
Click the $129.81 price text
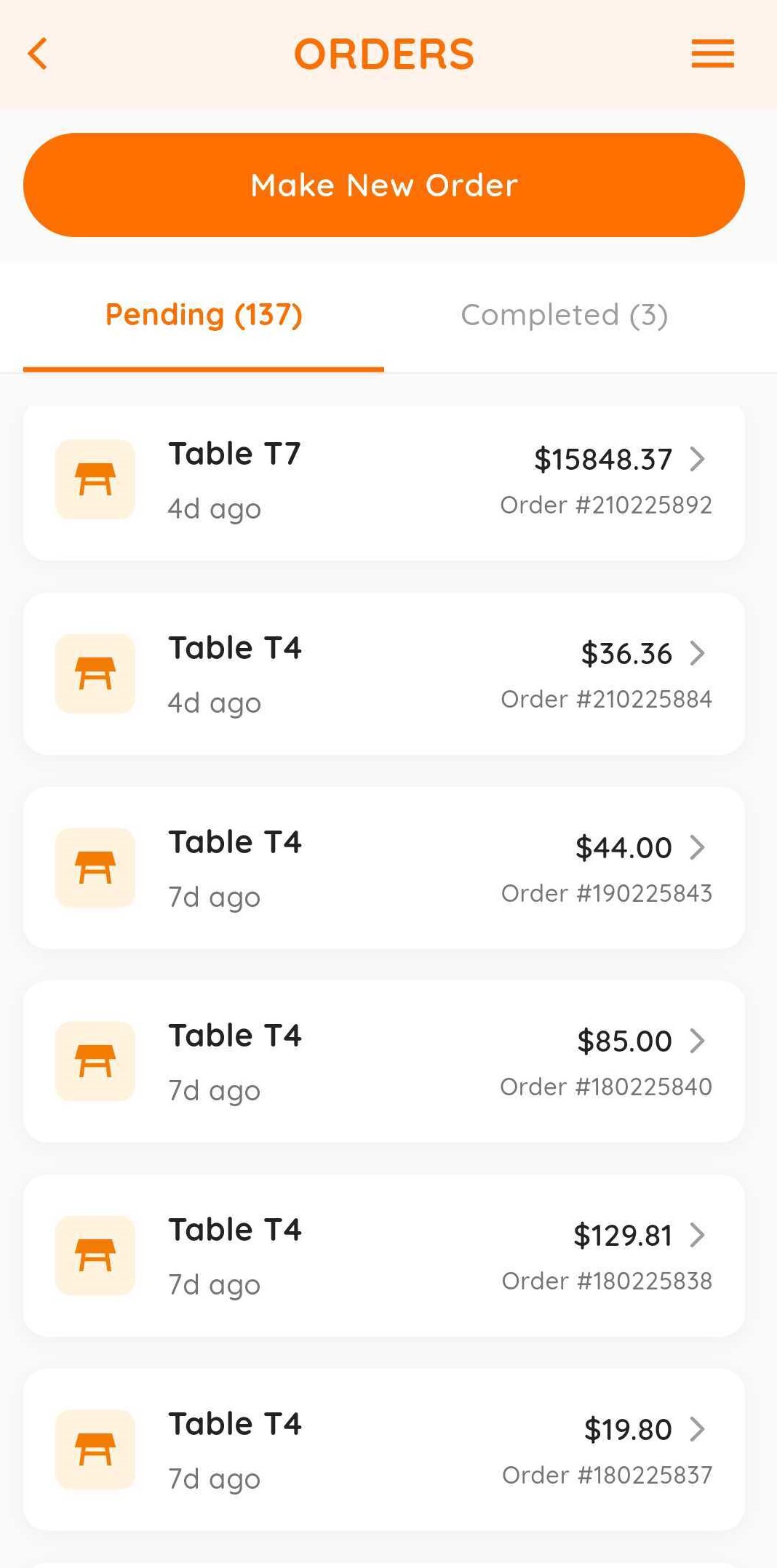tap(623, 1236)
